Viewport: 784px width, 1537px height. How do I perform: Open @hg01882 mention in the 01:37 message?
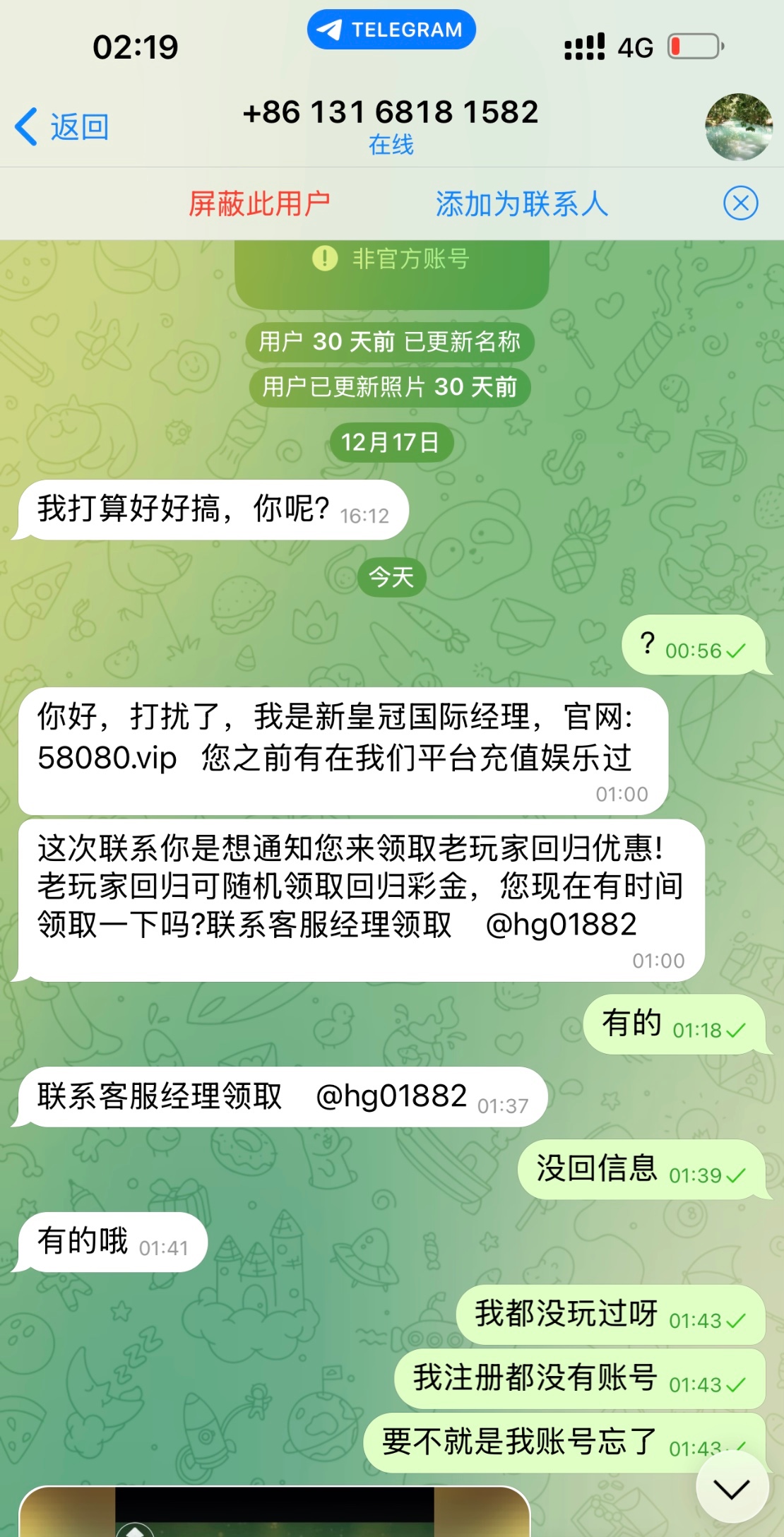(x=391, y=1096)
